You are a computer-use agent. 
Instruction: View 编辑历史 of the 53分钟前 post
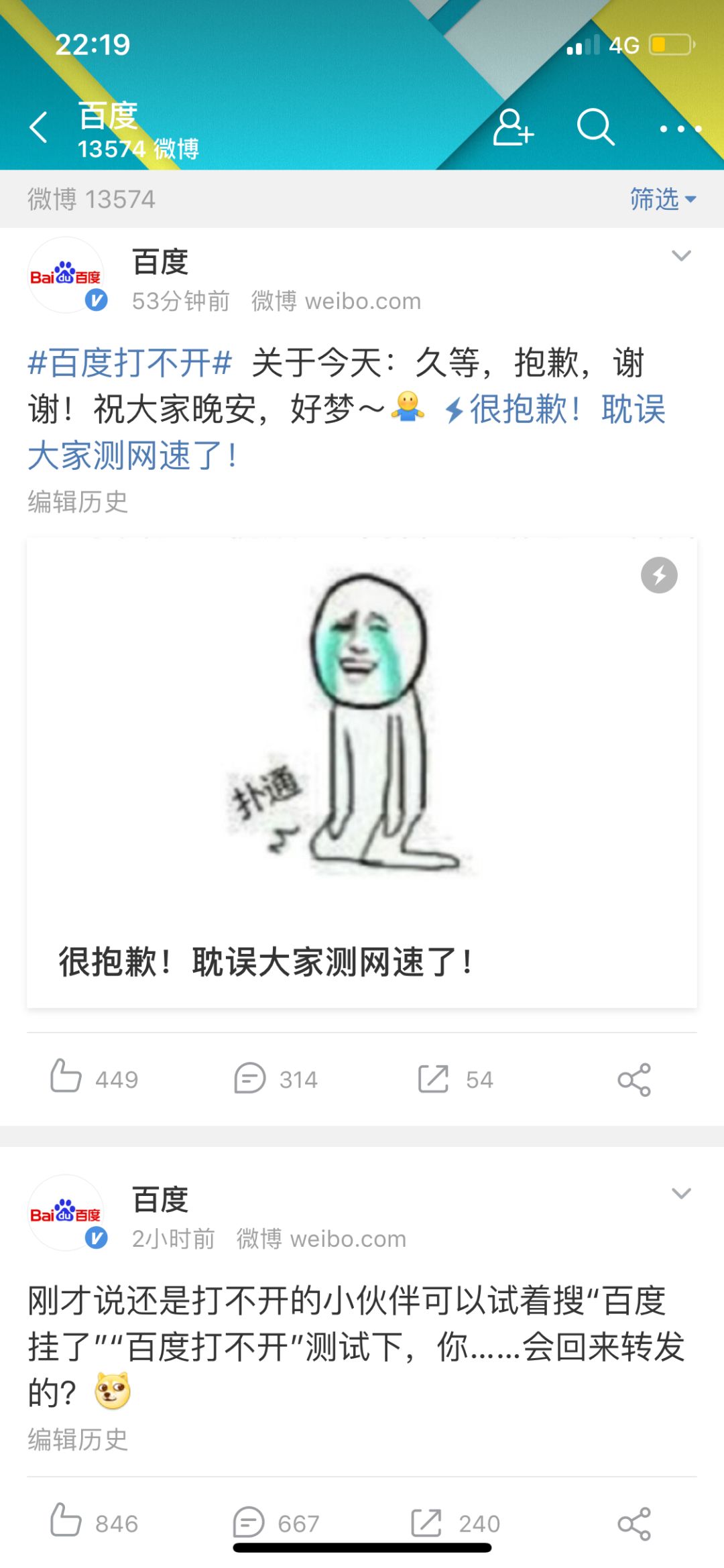78,501
